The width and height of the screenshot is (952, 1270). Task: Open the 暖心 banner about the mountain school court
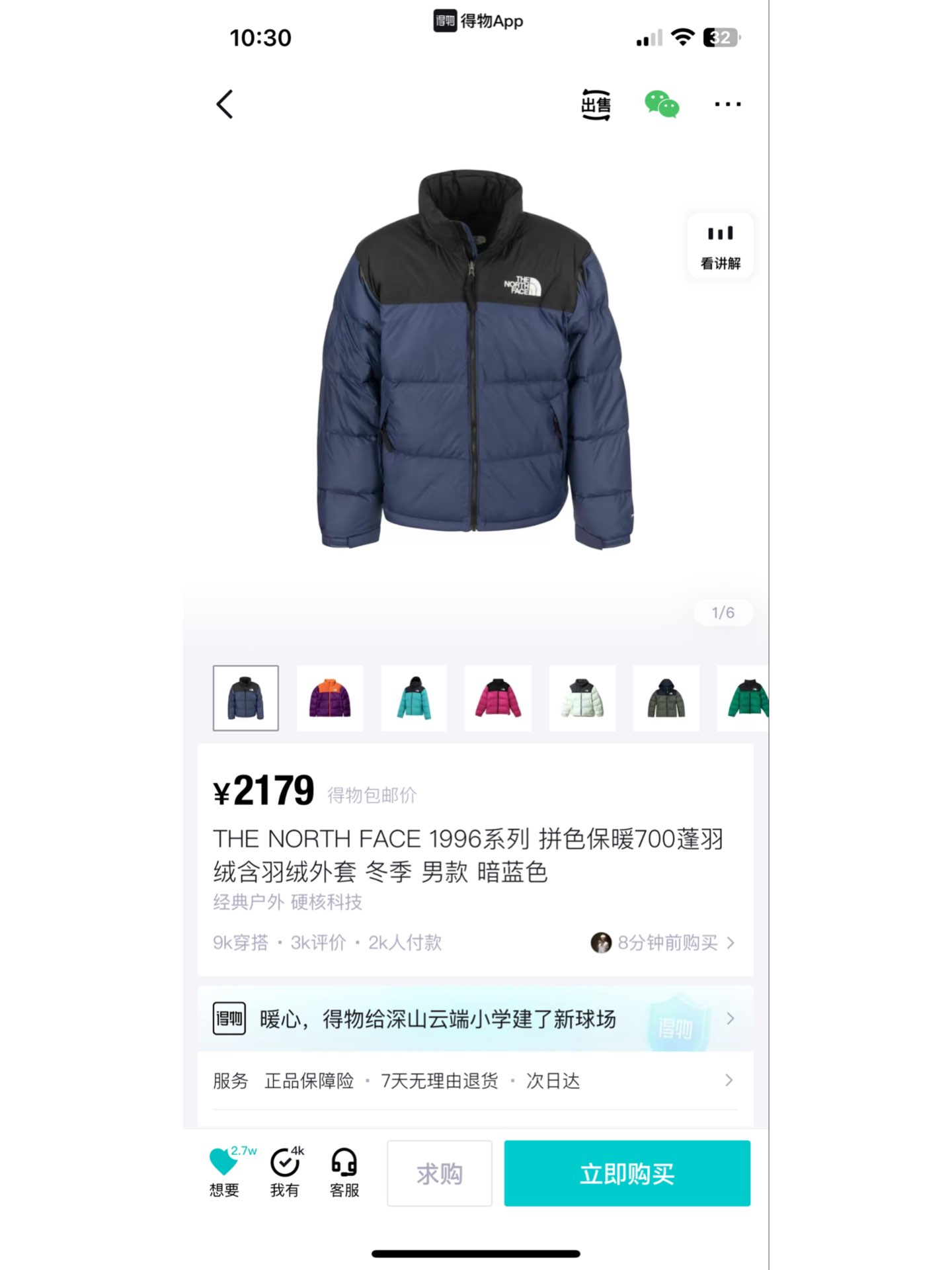[x=475, y=1019]
